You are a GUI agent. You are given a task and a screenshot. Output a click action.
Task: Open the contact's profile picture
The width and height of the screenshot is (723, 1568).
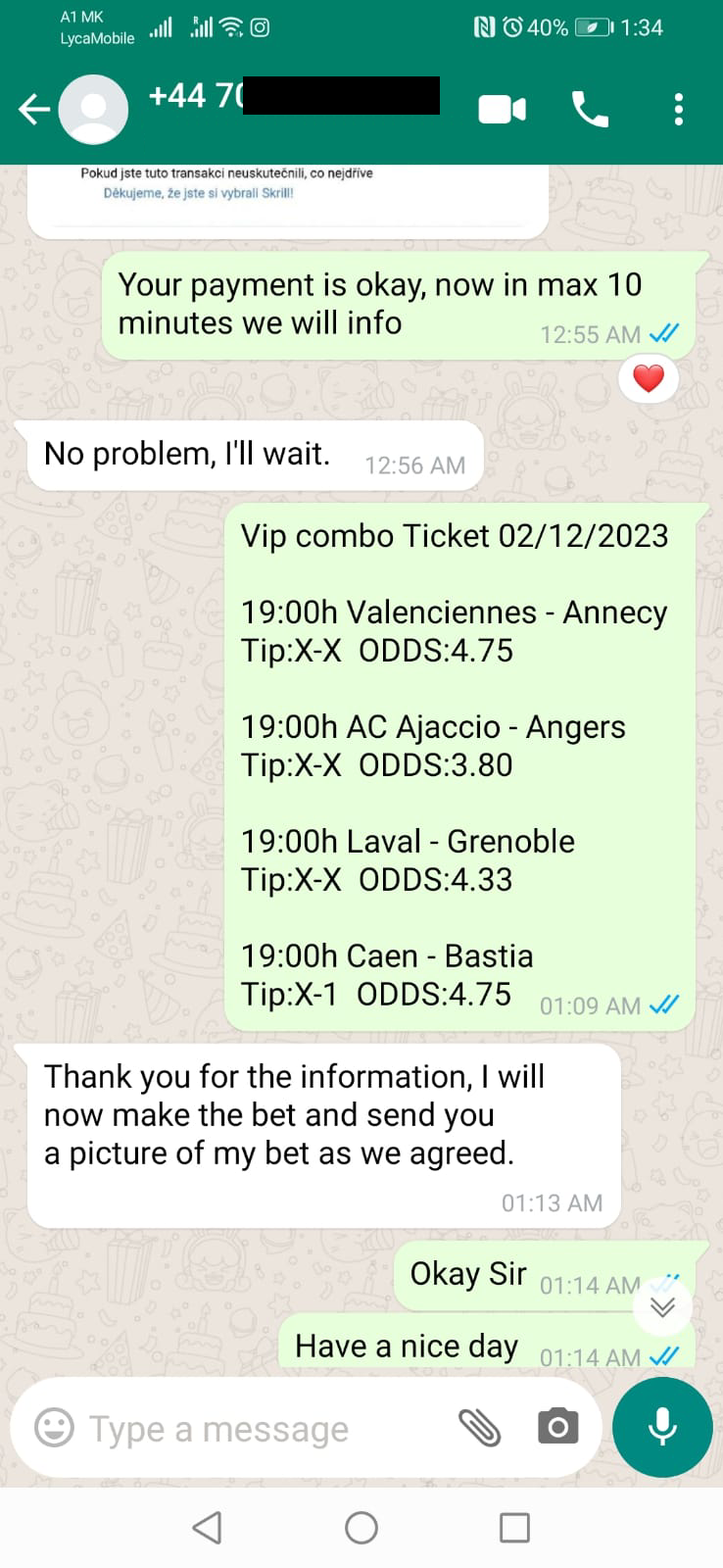pyautogui.click(x=94, y=110)
